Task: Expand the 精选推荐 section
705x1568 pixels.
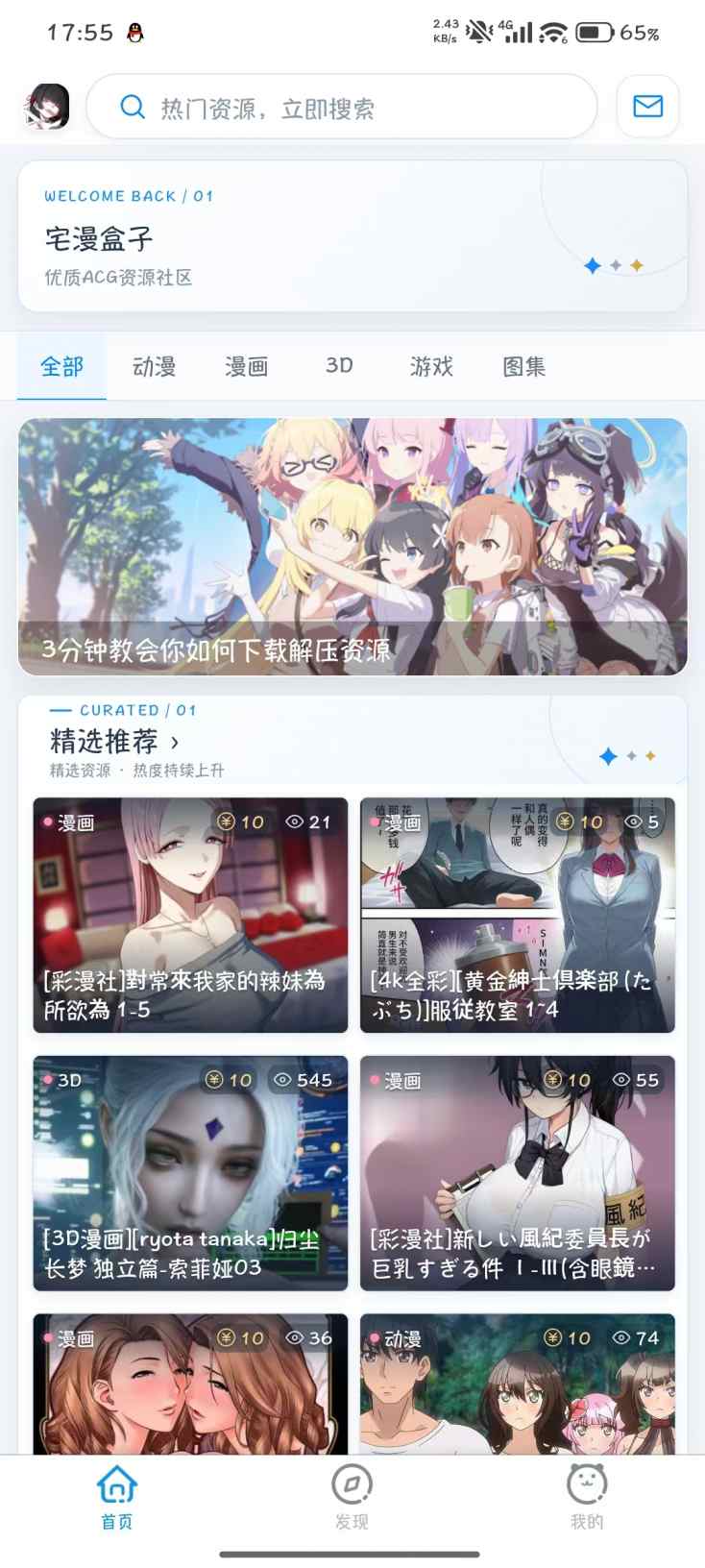Action: [x=114, y=742]
